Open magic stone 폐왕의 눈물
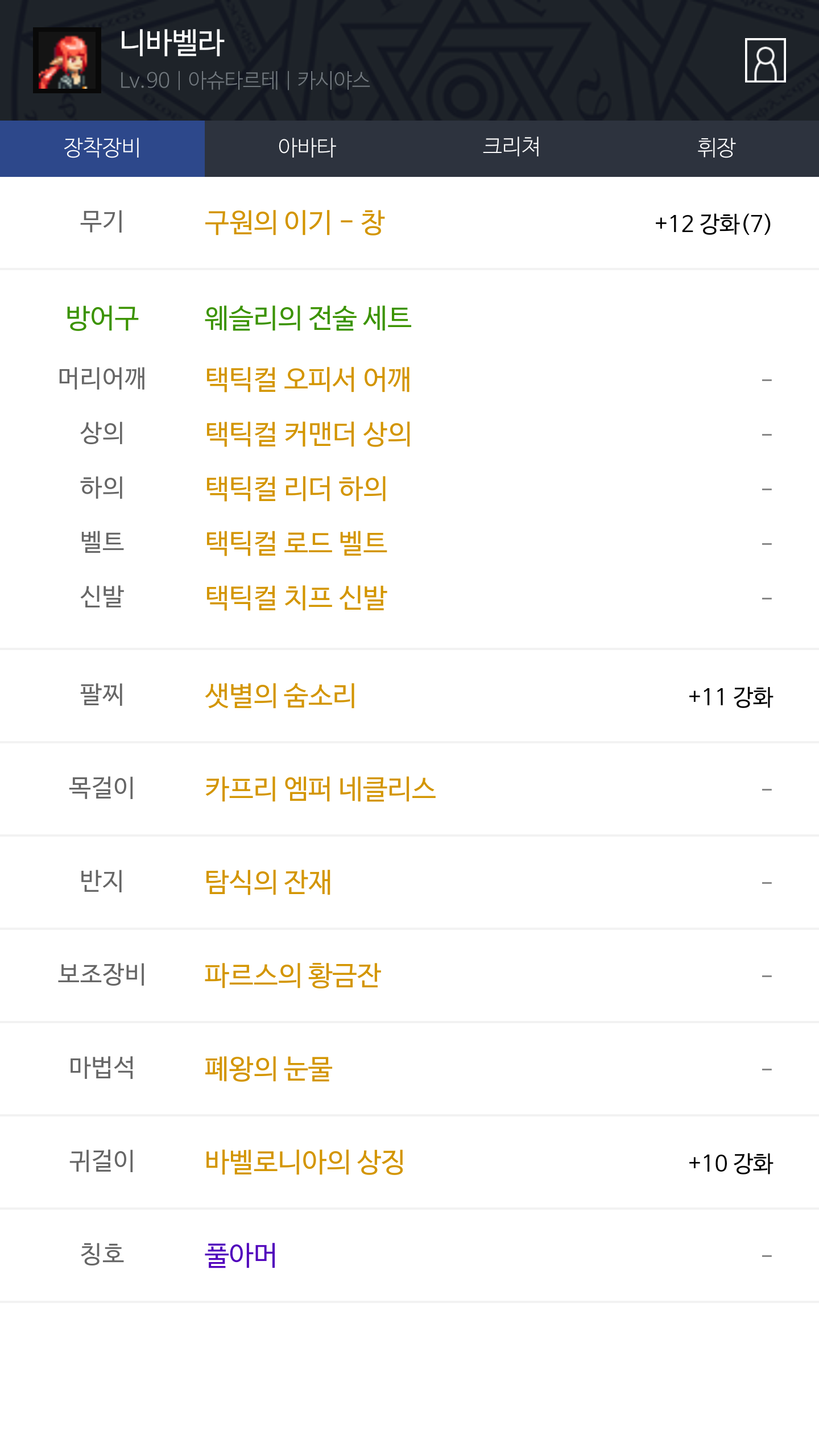Image resolution: width=819 pixels, height=1456 pixels. pyautogui.click(x=268, y=1069)
